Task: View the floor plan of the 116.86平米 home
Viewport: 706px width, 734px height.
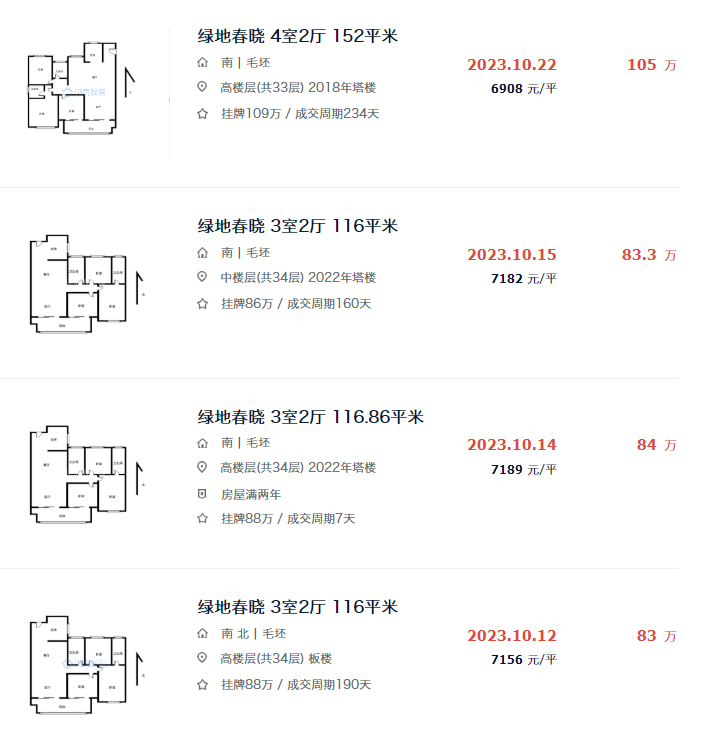Action: [x=82, y=473]
